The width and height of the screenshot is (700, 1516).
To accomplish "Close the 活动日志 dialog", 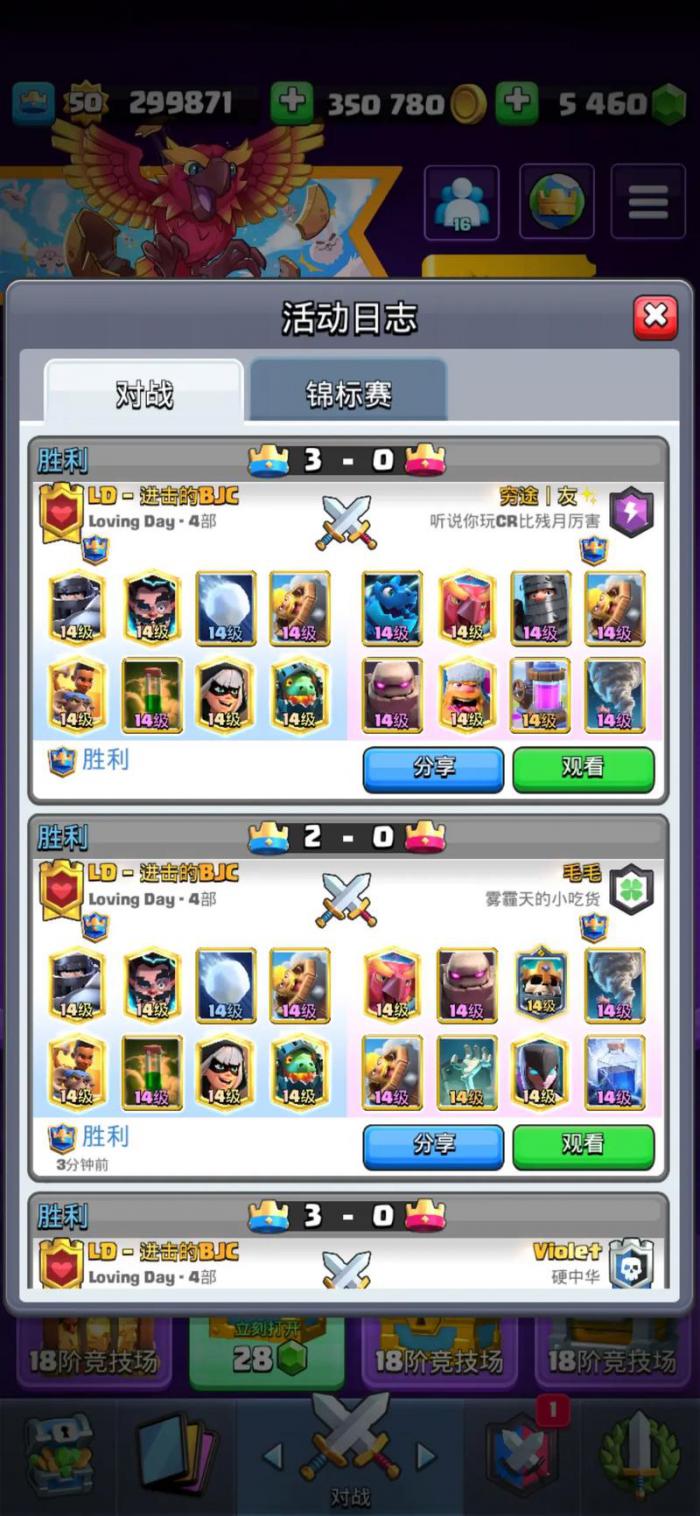I will tap(655, 318).
